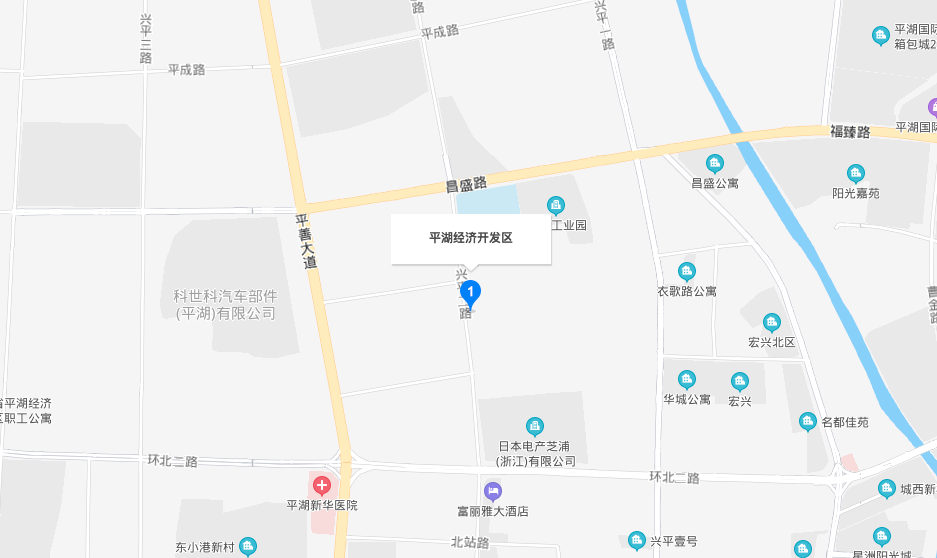This screenshot has width=937, height=558.
Task: Open the 宏兴北区 place marker
Action: pyautogui.click(x=771, y=323)
